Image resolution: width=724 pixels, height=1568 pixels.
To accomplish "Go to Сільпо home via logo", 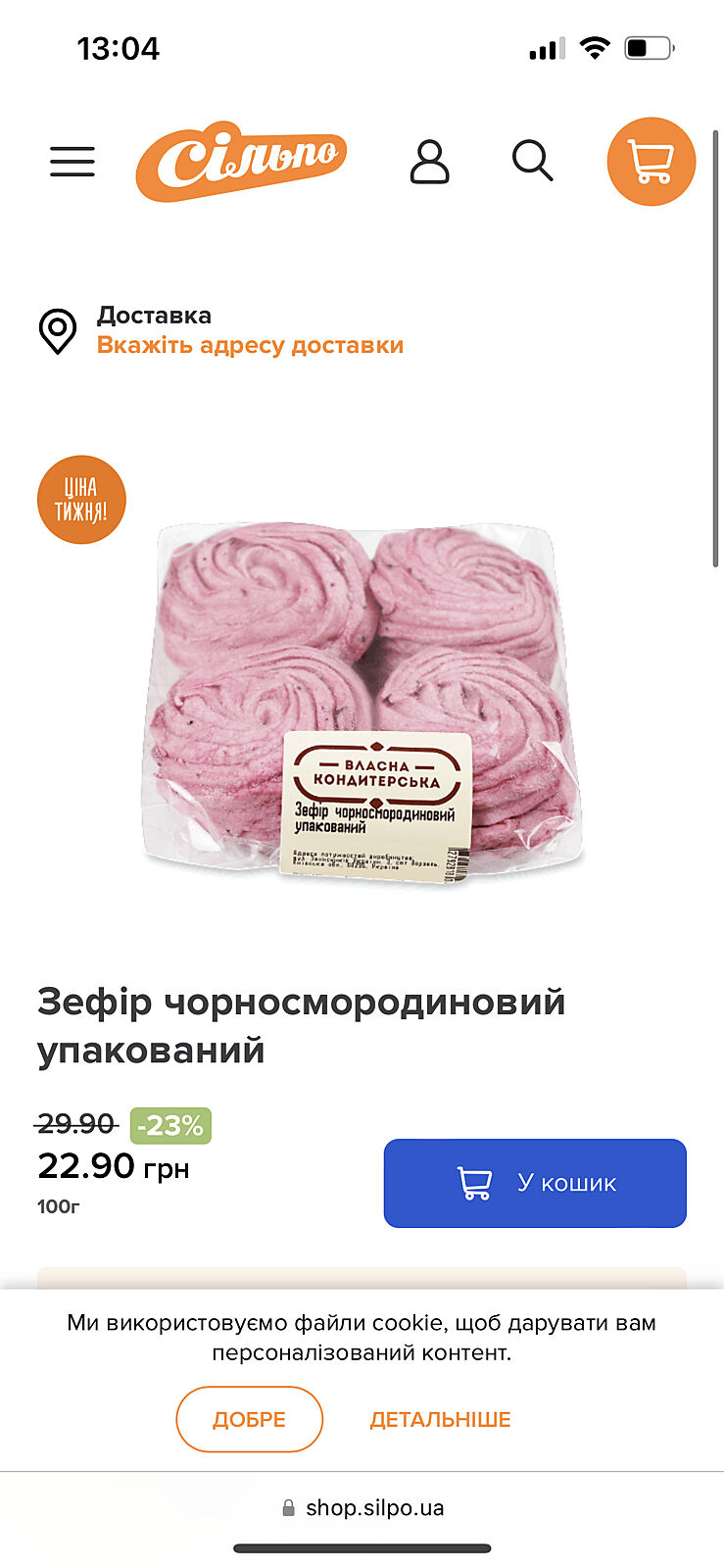I will [x=241, y=161].
